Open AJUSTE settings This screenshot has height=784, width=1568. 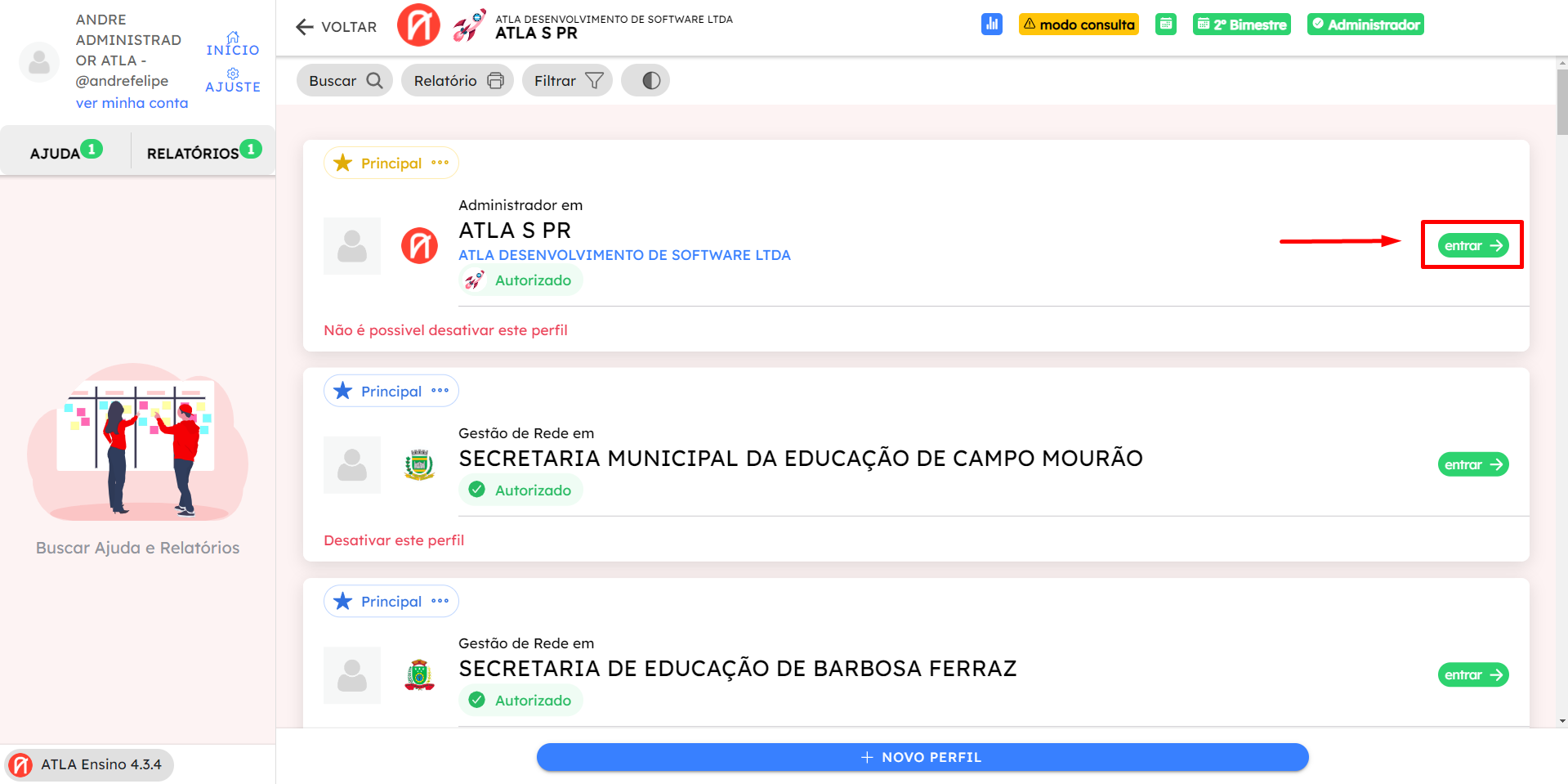(x=233, y=81)
